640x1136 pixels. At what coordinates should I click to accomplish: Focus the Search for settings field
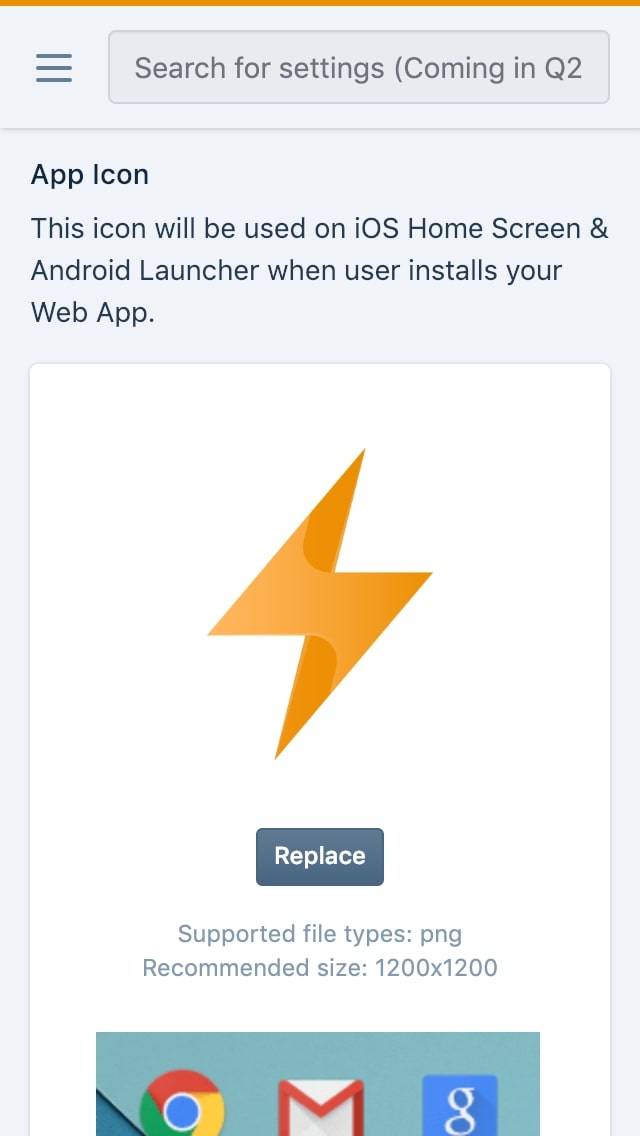pyautogui.click(x=358, y=68)
